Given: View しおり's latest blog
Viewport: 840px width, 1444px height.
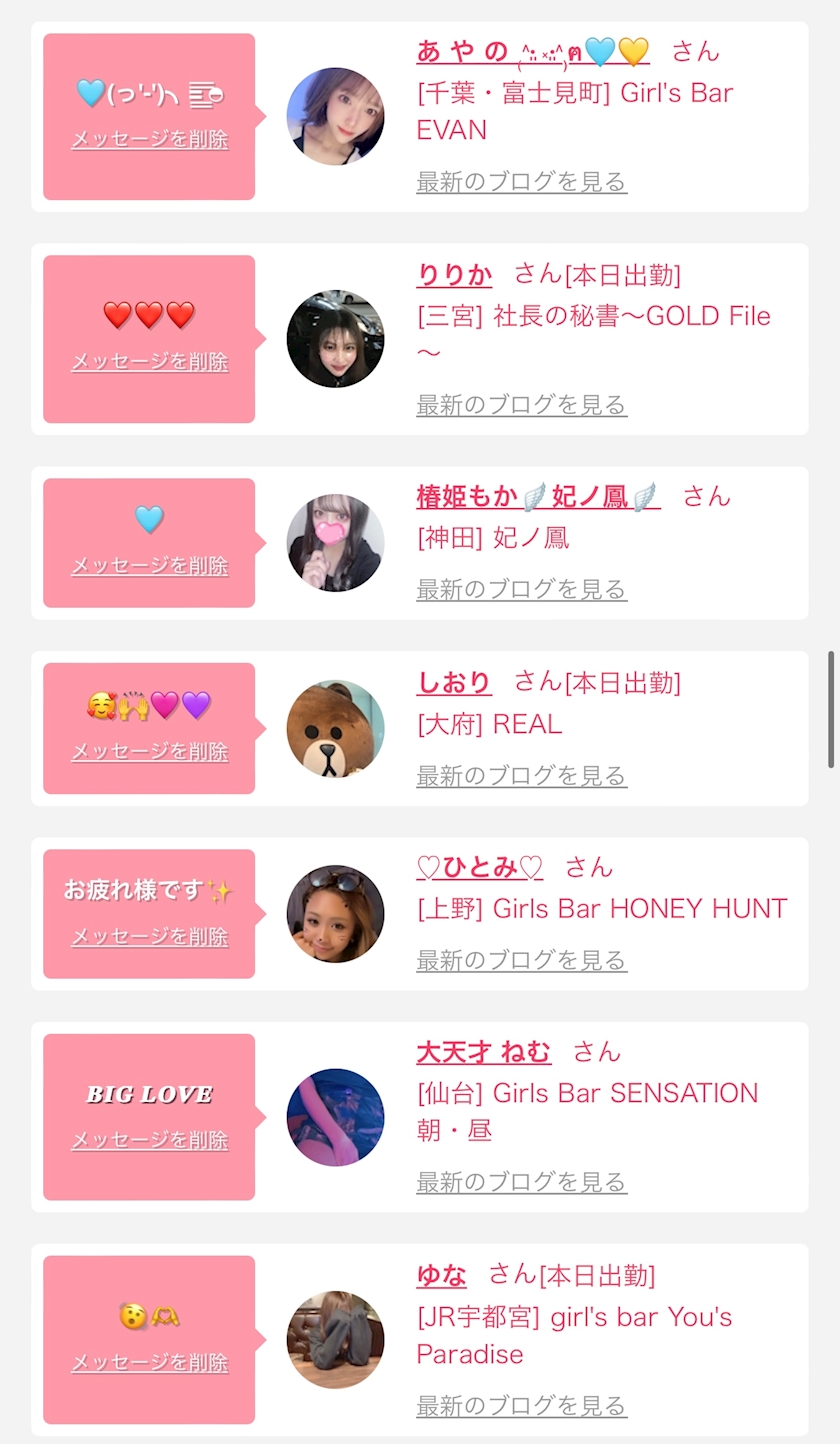Looking at the screenshot, I should (521, 775).
